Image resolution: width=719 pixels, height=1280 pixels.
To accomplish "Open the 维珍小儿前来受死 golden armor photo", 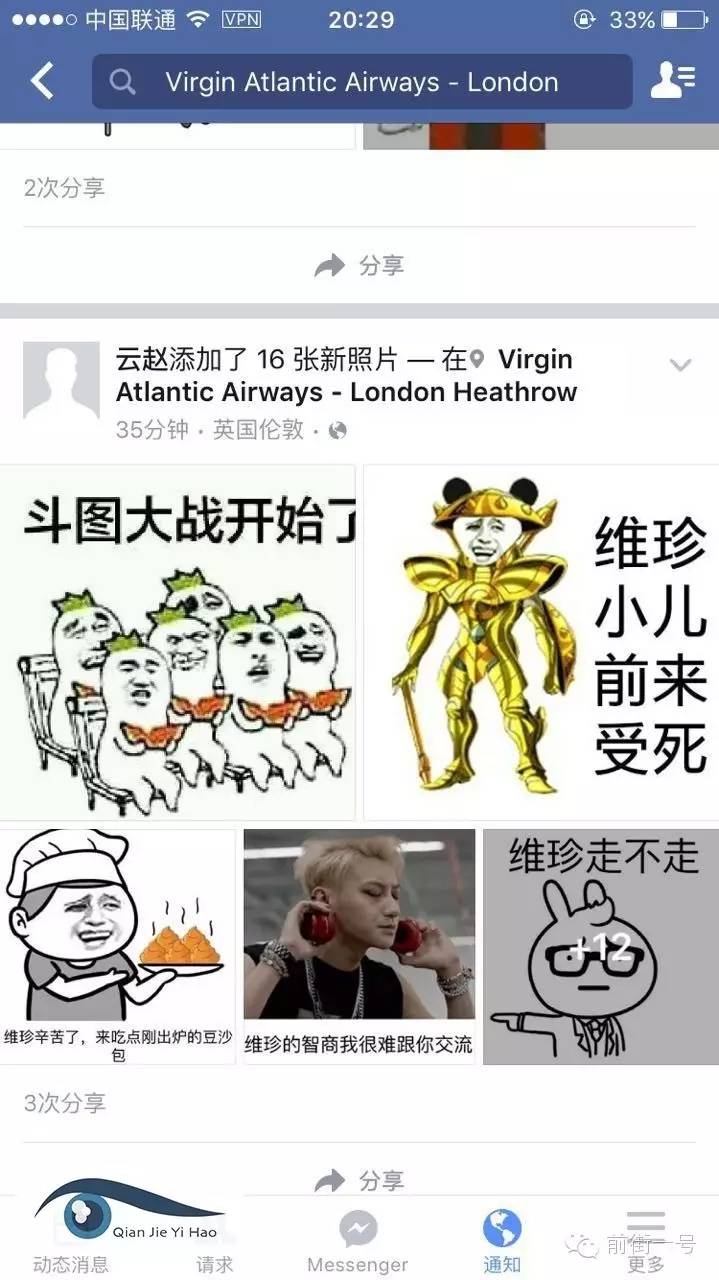I will click(x=540, y=642).
